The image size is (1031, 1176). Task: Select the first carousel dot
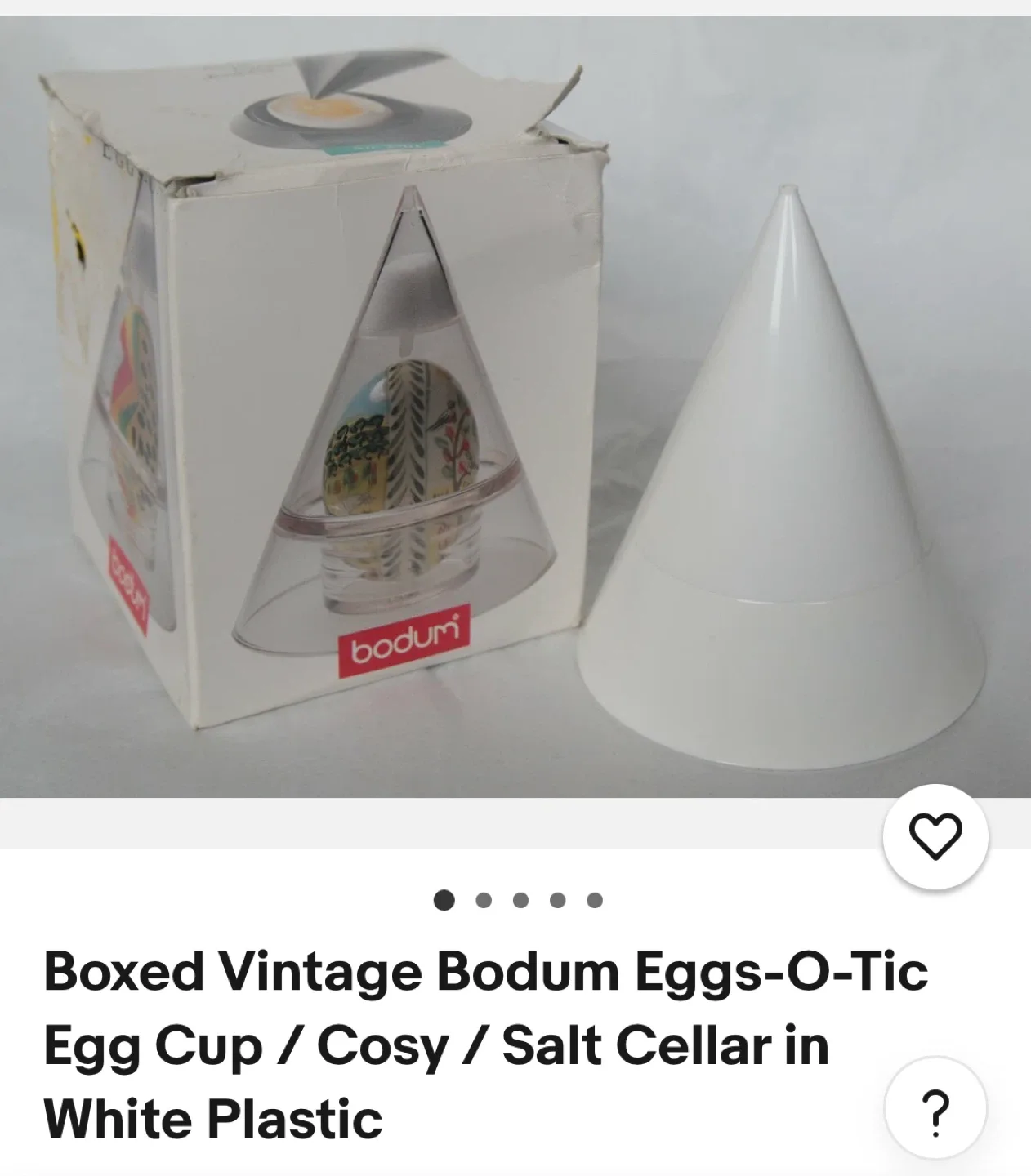coord(444,902)
